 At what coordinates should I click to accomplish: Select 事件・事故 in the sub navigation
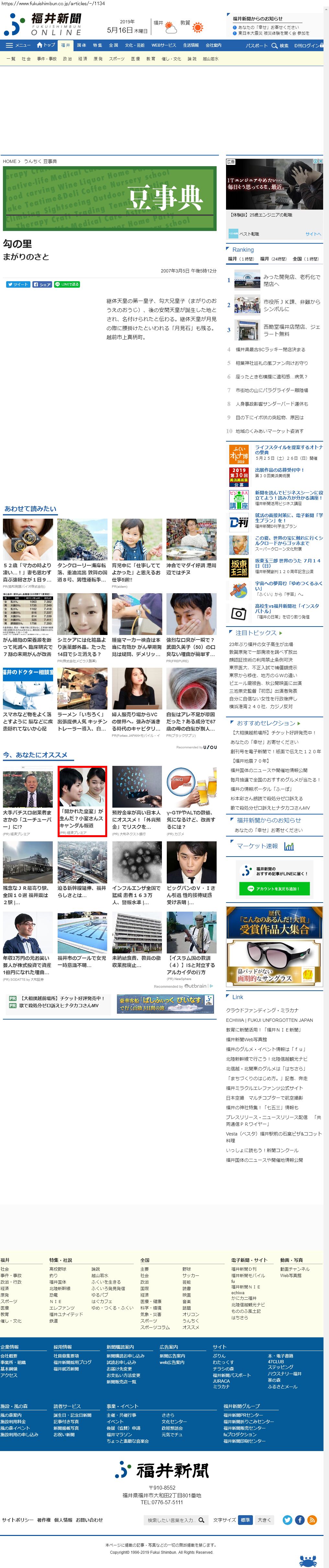tap(46, 59)
